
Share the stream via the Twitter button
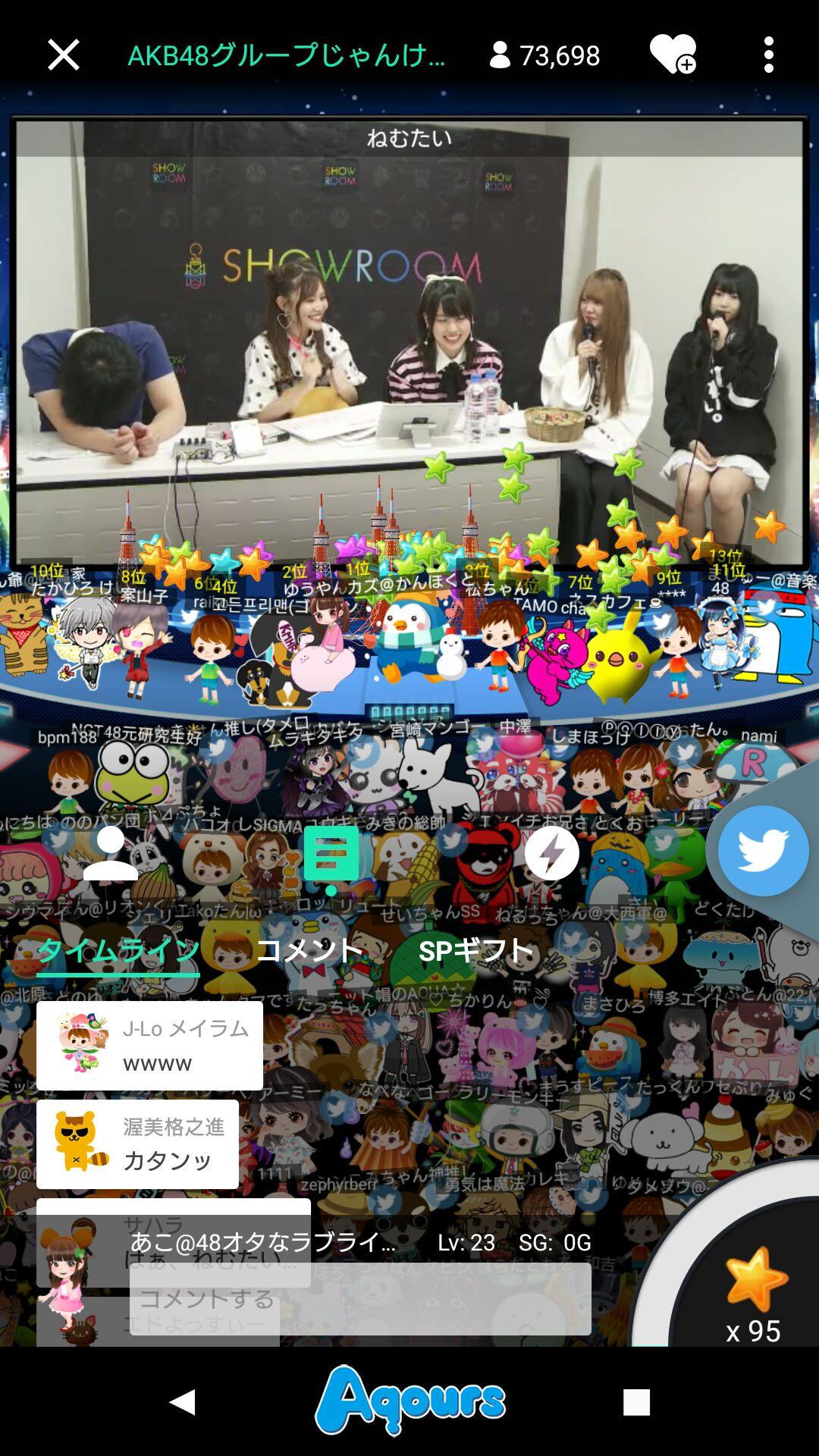(x=762, y=851)
